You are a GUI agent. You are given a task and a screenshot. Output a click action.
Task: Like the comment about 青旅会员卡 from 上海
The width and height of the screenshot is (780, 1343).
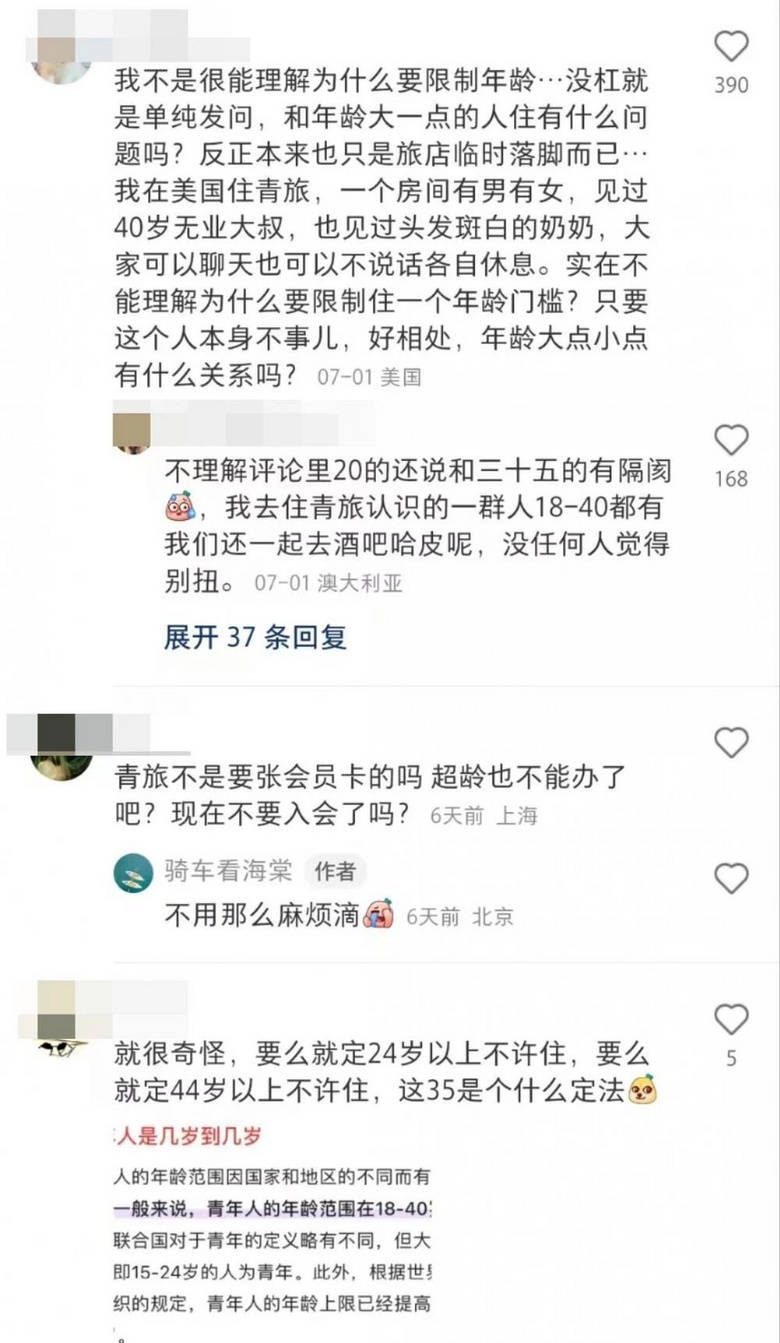click(x=731, y=742)
